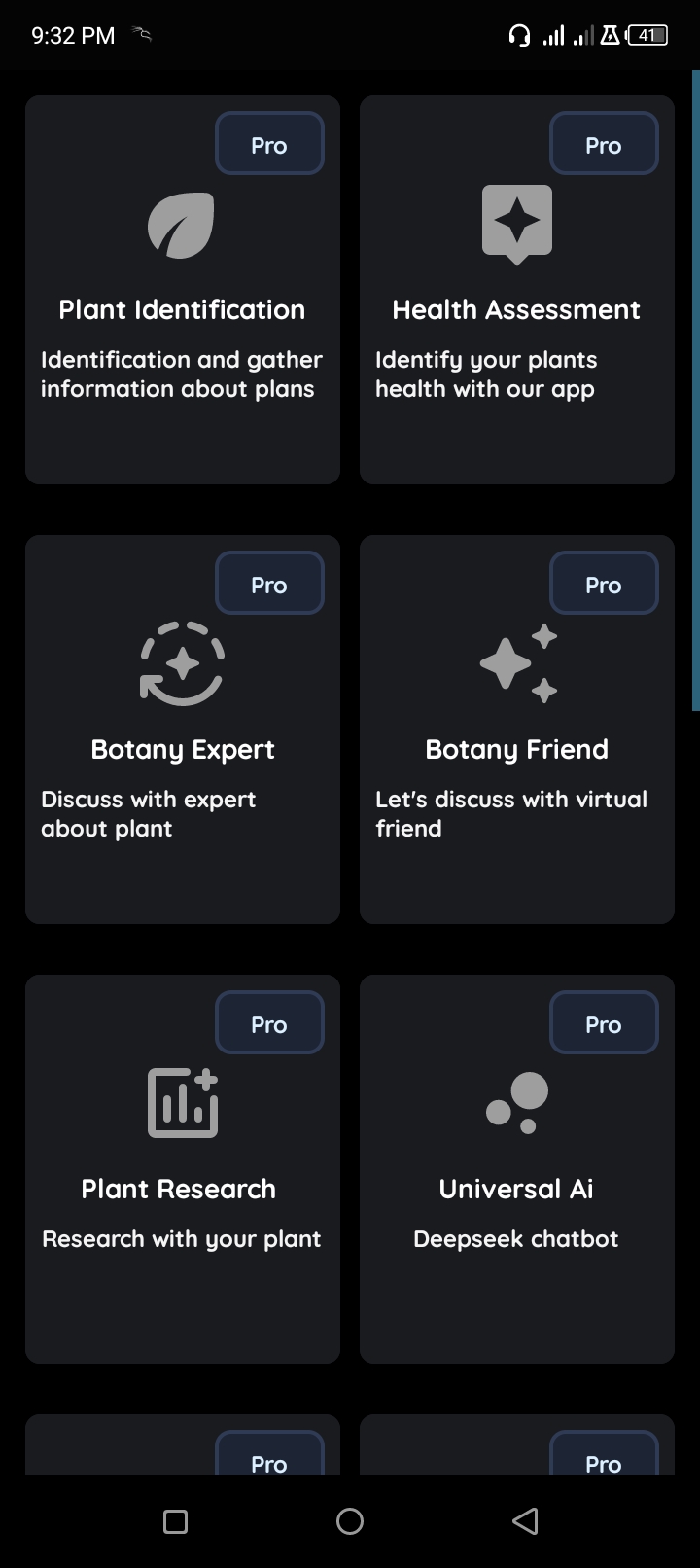Tap the Pro badge on Plant Identification
This screenshot has height=1568, width=700.
click(x=269, y=143)
